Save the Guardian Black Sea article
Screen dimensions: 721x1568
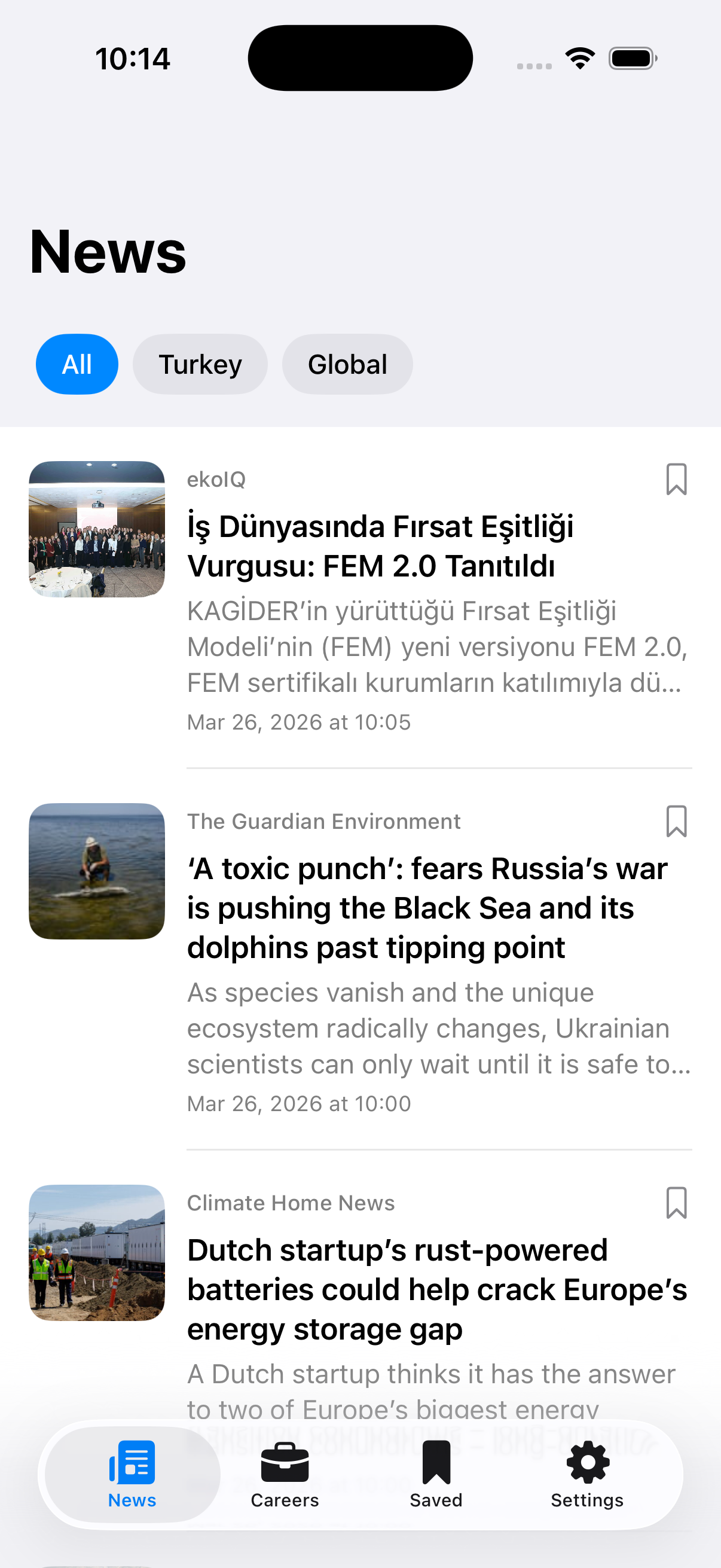point(676,822)
